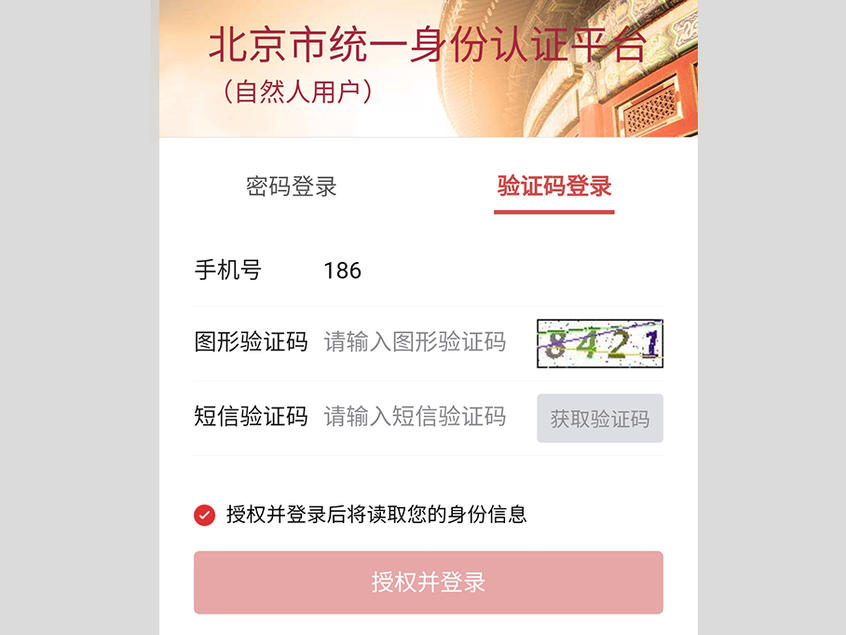The width and height of the screenshot is (846, 635).
Task: Tap the 获取验证码 button
Action: pos(600,419)
